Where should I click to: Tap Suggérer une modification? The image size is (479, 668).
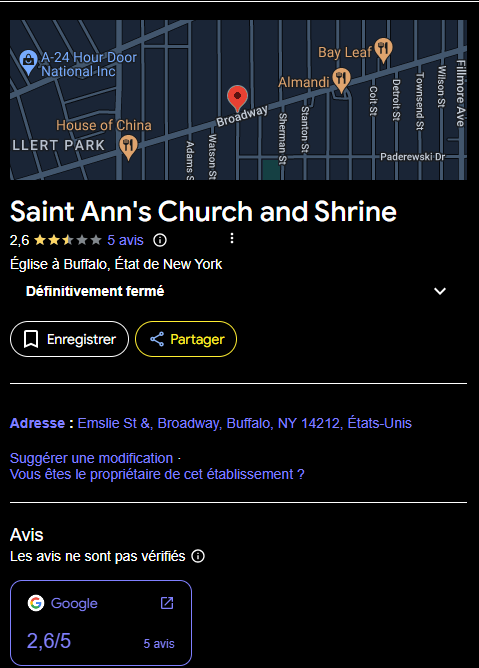click(91, 458)
